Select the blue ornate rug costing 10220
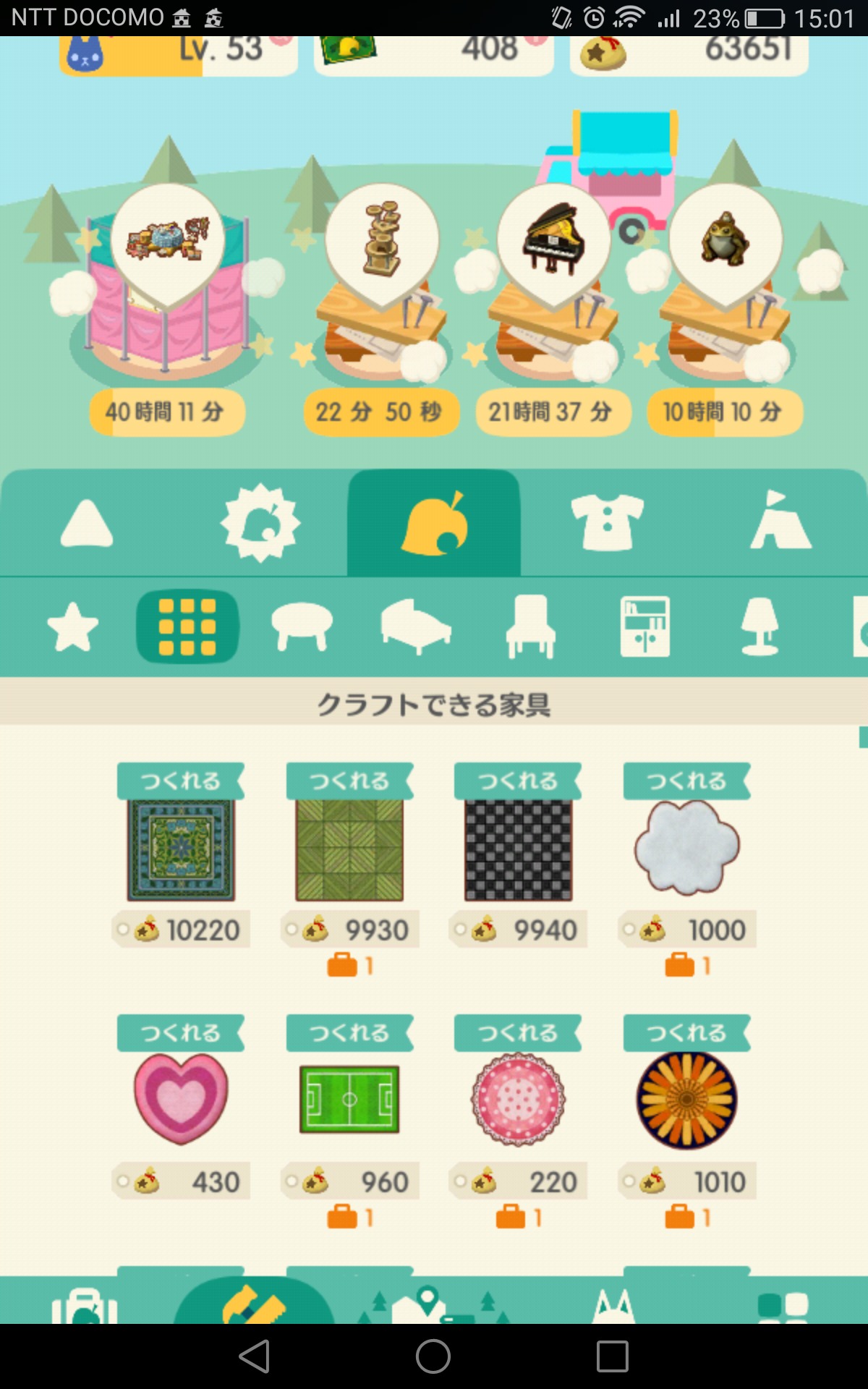This screenshot has height=1389, width=868. click(181, 850)
